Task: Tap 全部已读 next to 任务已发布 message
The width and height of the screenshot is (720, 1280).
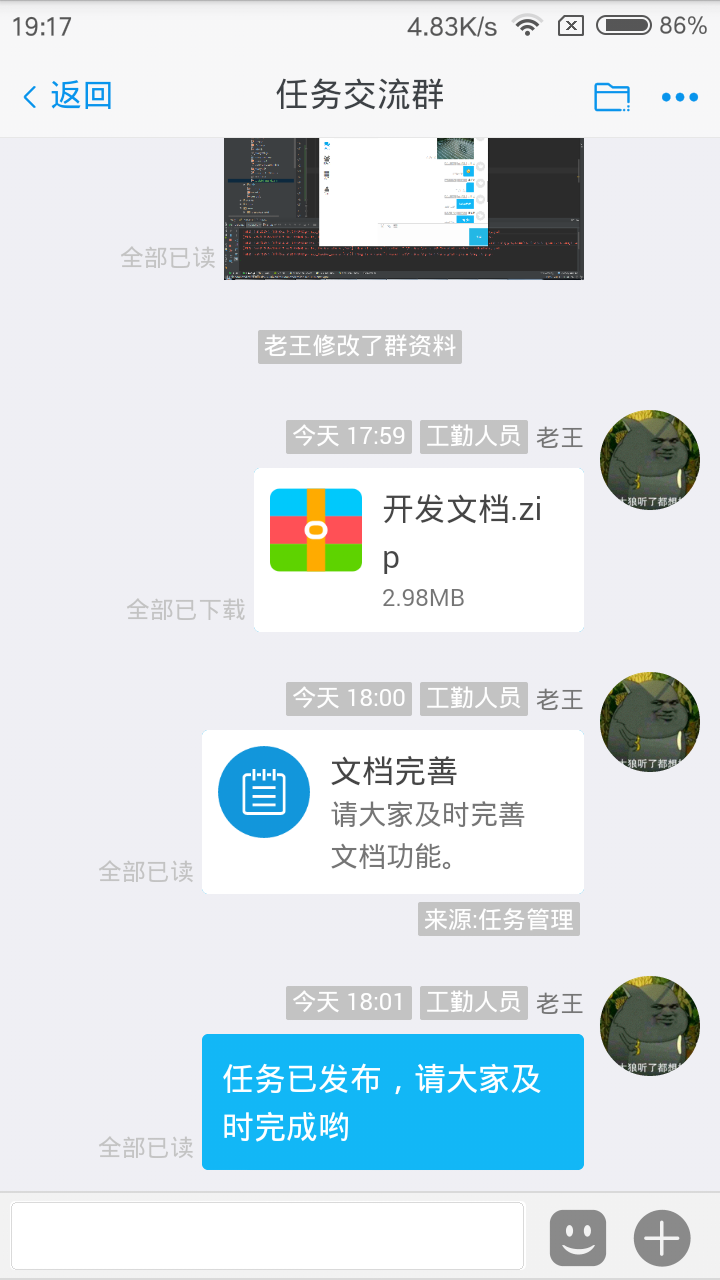Action: (146, 1147)
